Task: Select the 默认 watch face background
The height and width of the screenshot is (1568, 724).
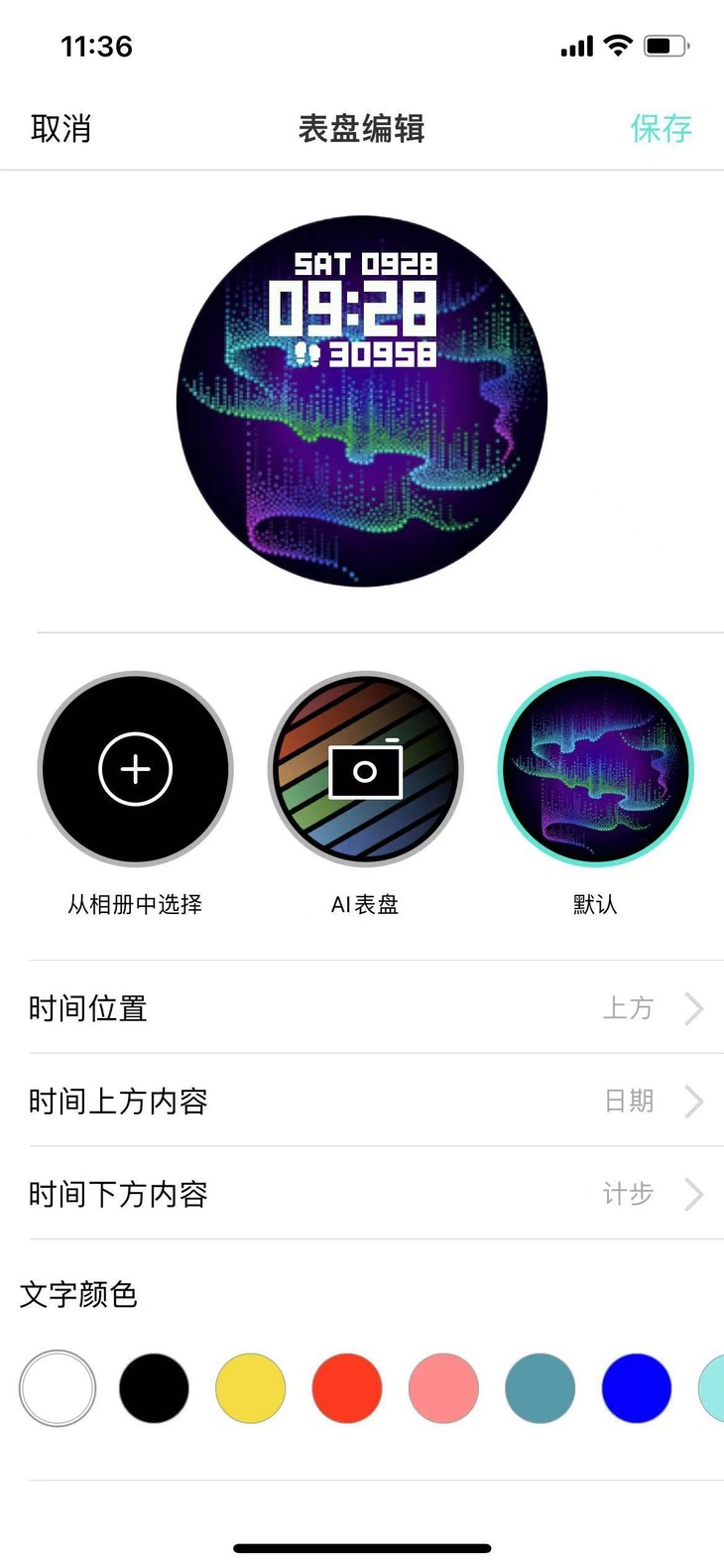Action: (595, 770)
